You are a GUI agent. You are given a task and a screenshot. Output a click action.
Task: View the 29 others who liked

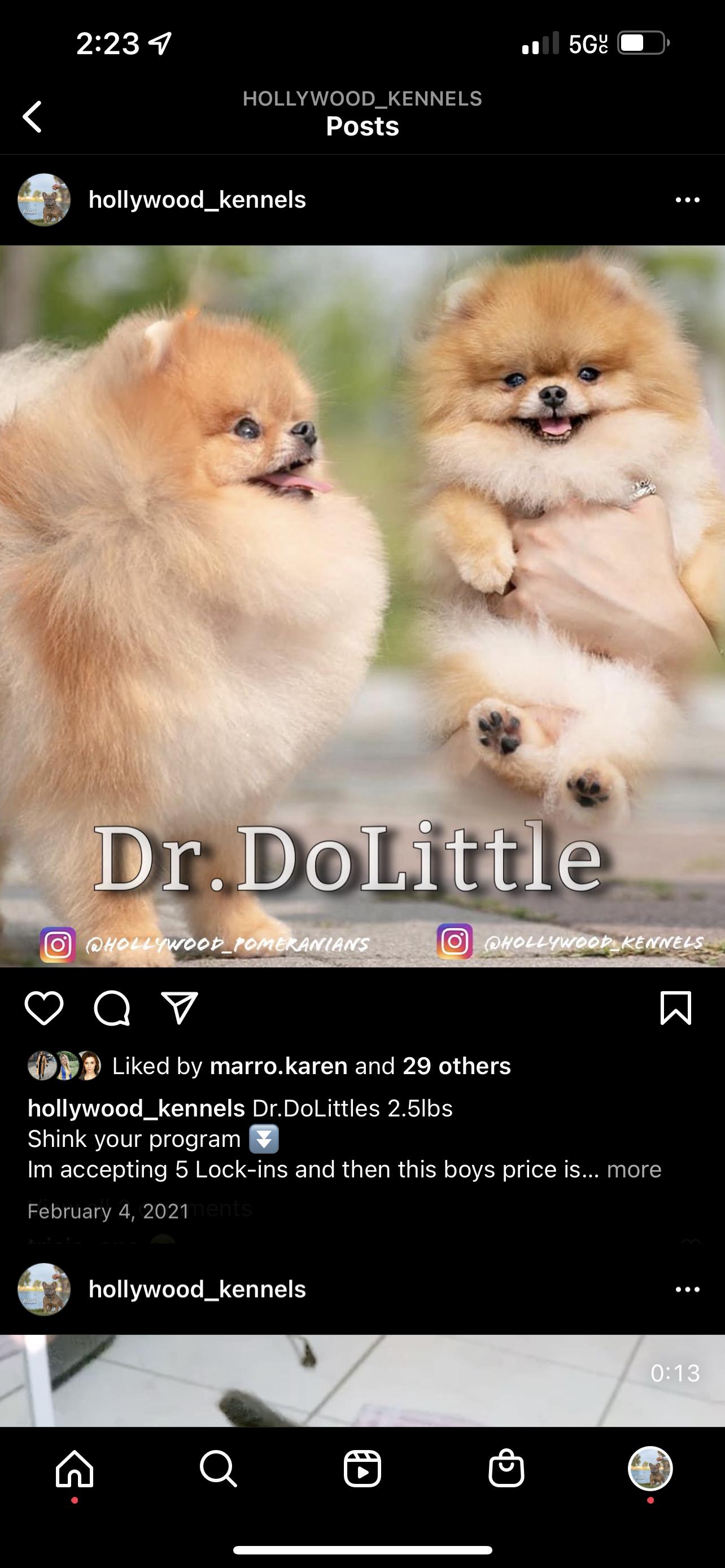(x=457, y=1066)
